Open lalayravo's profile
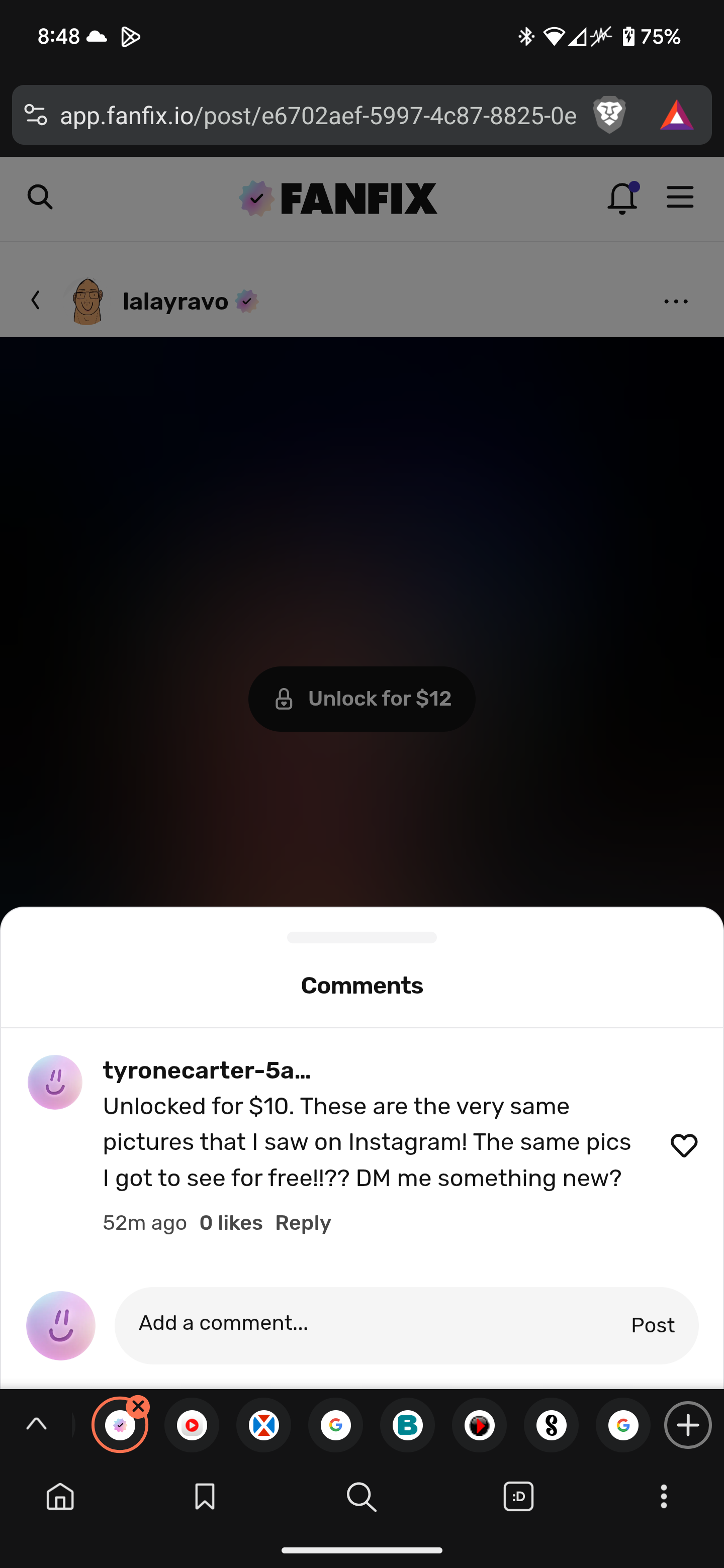The width and height of the screenshot is (724, 1568). pyautogui.click(x=175, y=302)
